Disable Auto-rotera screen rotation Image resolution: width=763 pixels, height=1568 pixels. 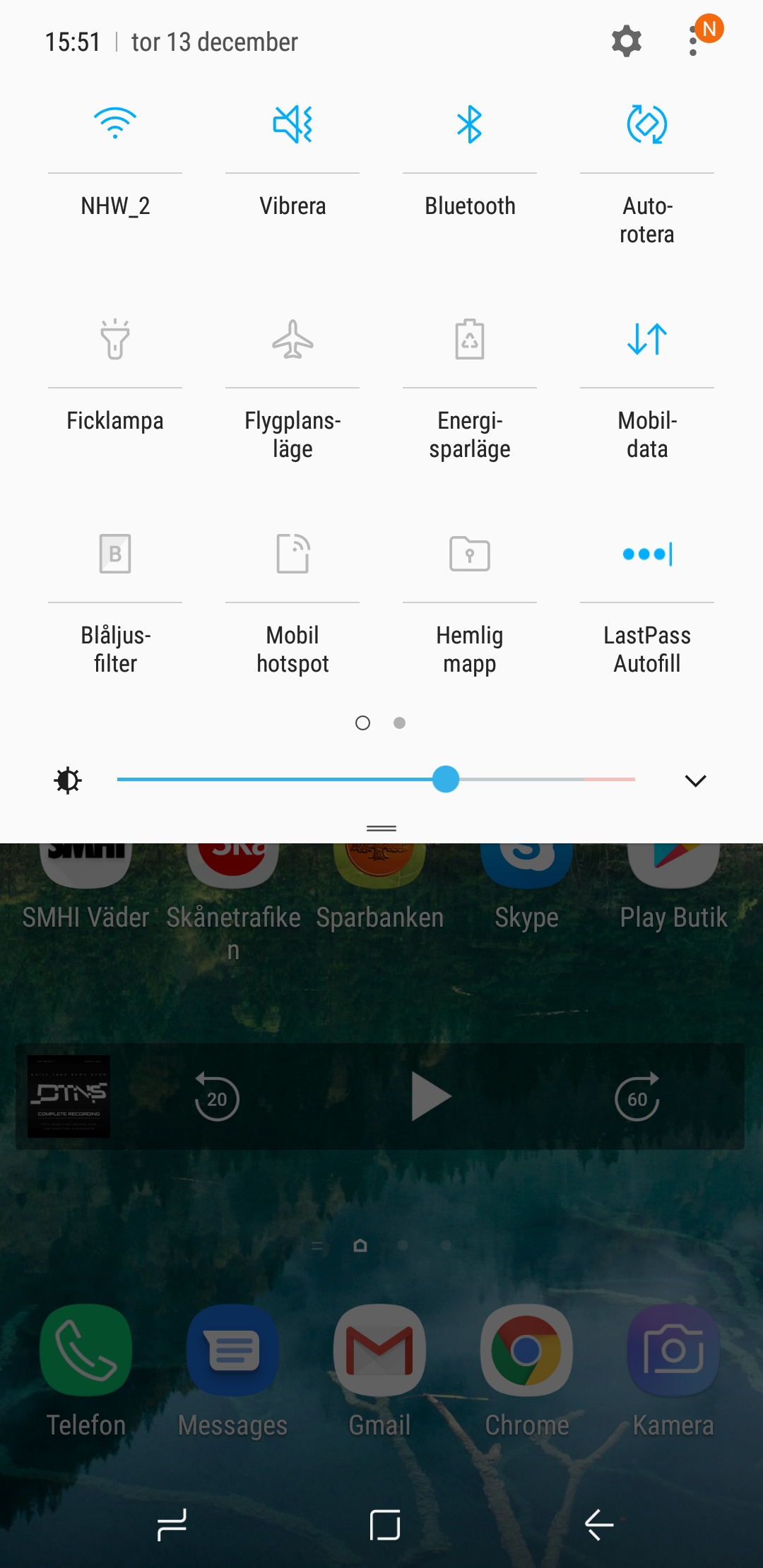[647, 125]
